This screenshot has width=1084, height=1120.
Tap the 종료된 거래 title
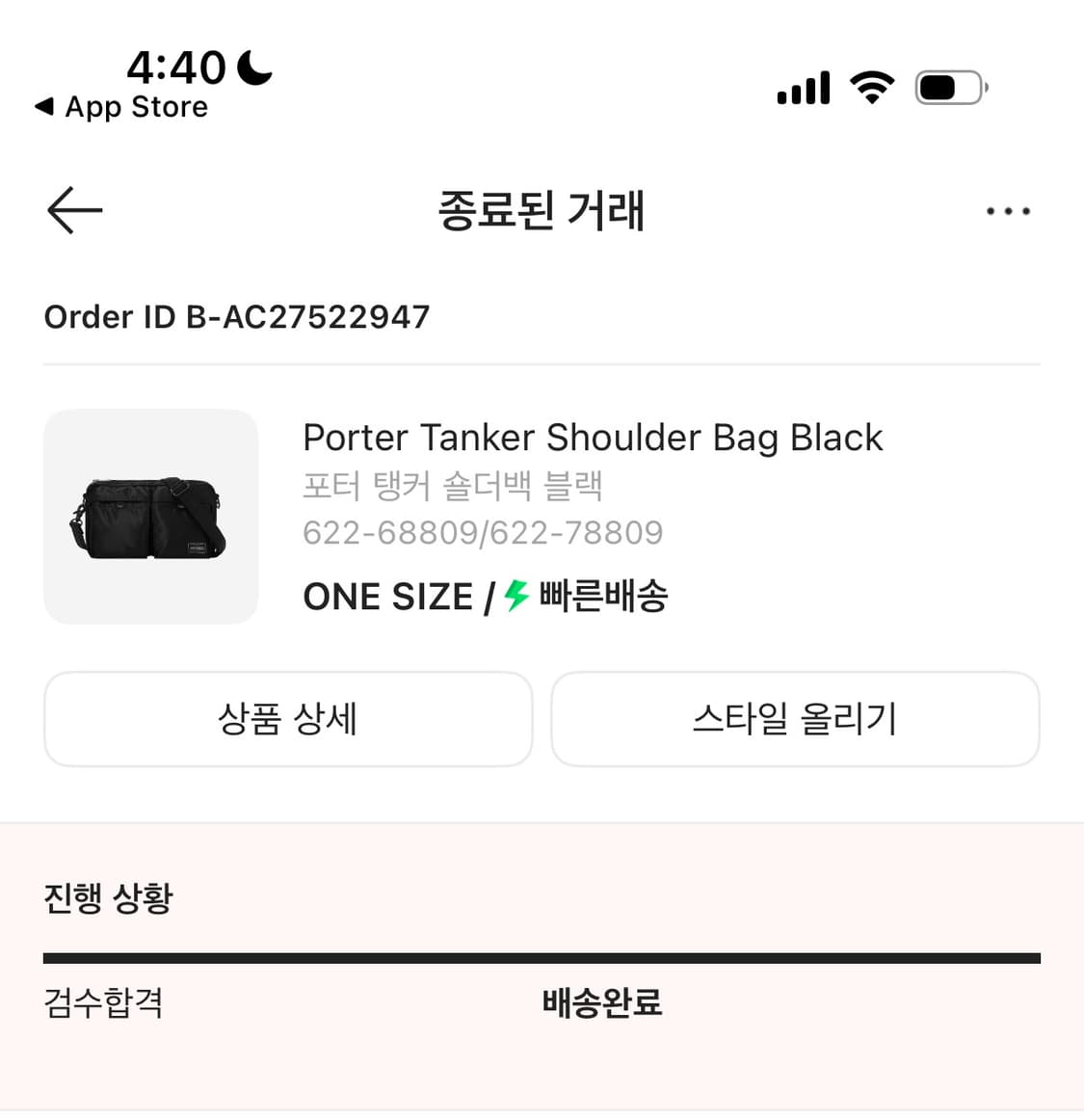(542, 211)
